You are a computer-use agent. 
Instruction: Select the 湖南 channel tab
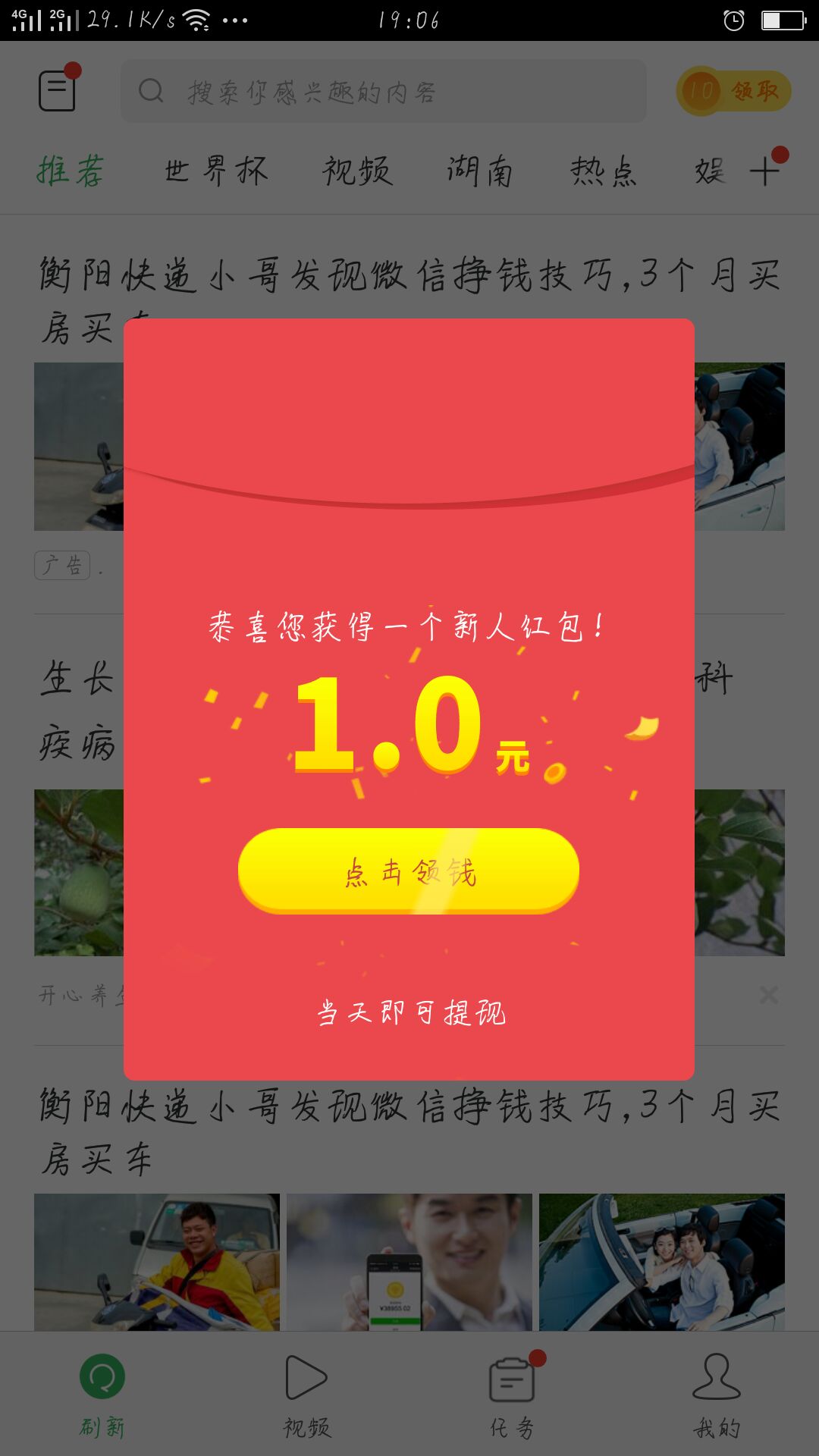tap(479, 171)
